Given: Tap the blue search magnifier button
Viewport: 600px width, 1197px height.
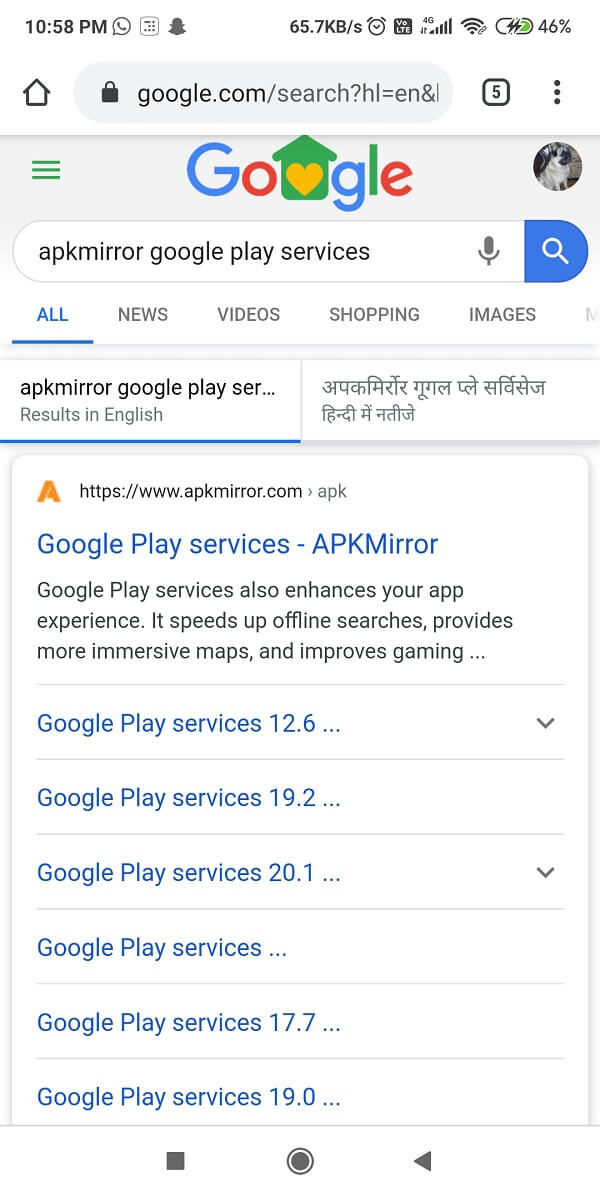Looking at the screenshot, I should click(x=555, y=251).
